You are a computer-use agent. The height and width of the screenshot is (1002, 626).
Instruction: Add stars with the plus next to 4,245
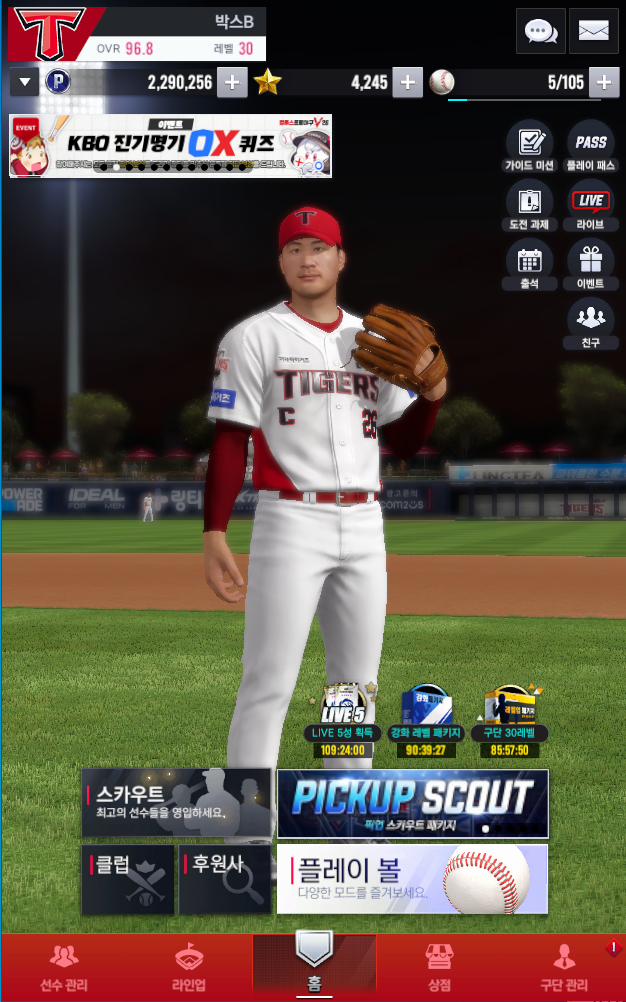pos(407,82)
